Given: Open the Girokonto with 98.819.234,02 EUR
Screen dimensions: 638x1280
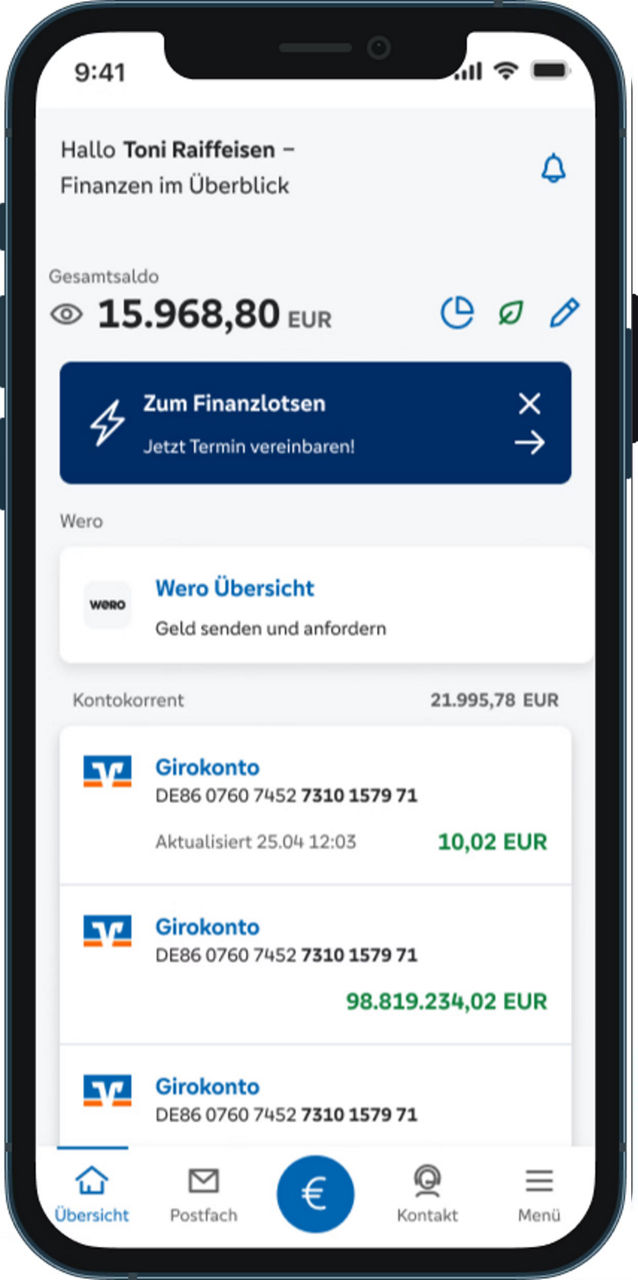Looking at the screenshot, I should tap(315, 964).
